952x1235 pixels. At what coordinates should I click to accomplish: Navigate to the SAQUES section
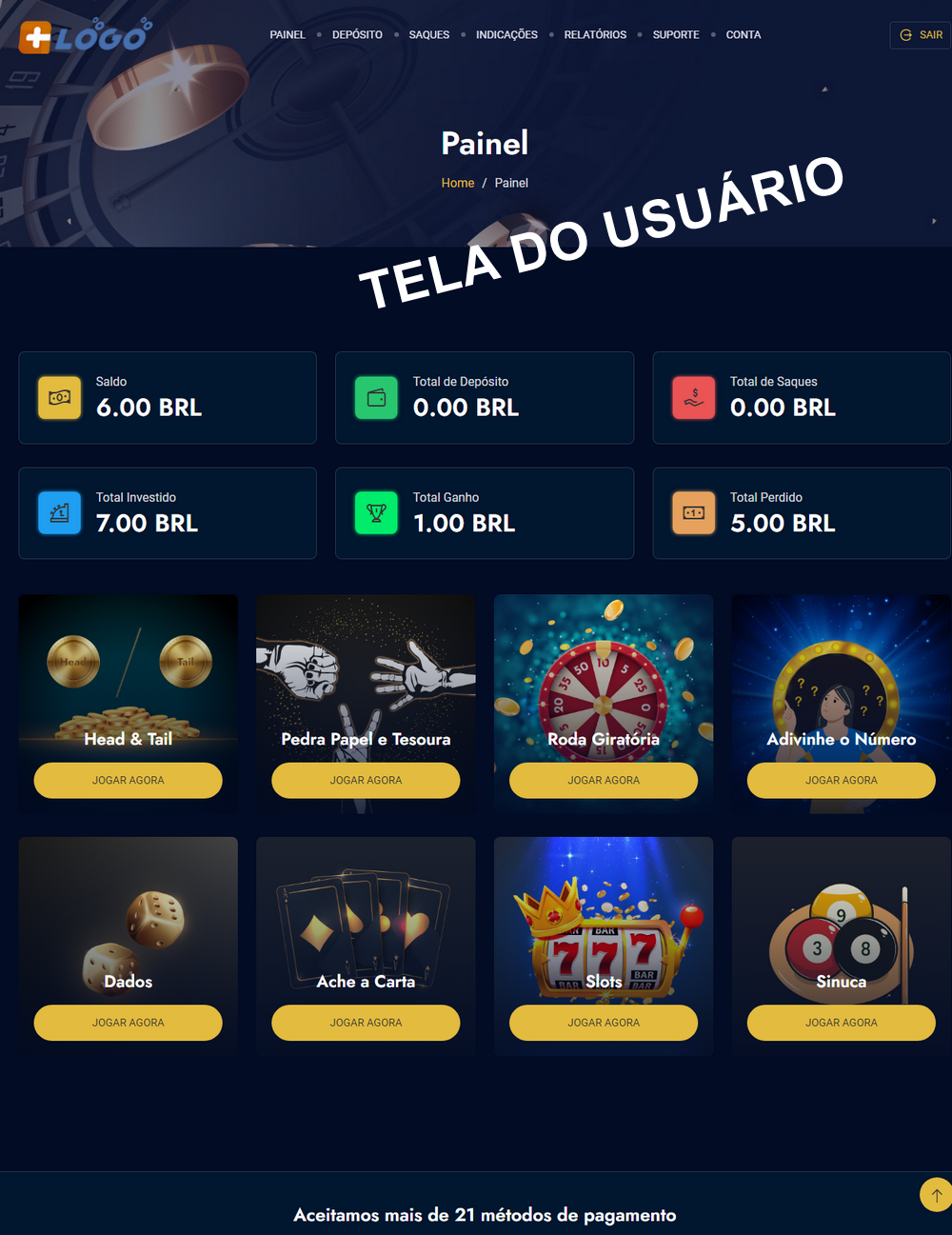click(x=428, y=34)
